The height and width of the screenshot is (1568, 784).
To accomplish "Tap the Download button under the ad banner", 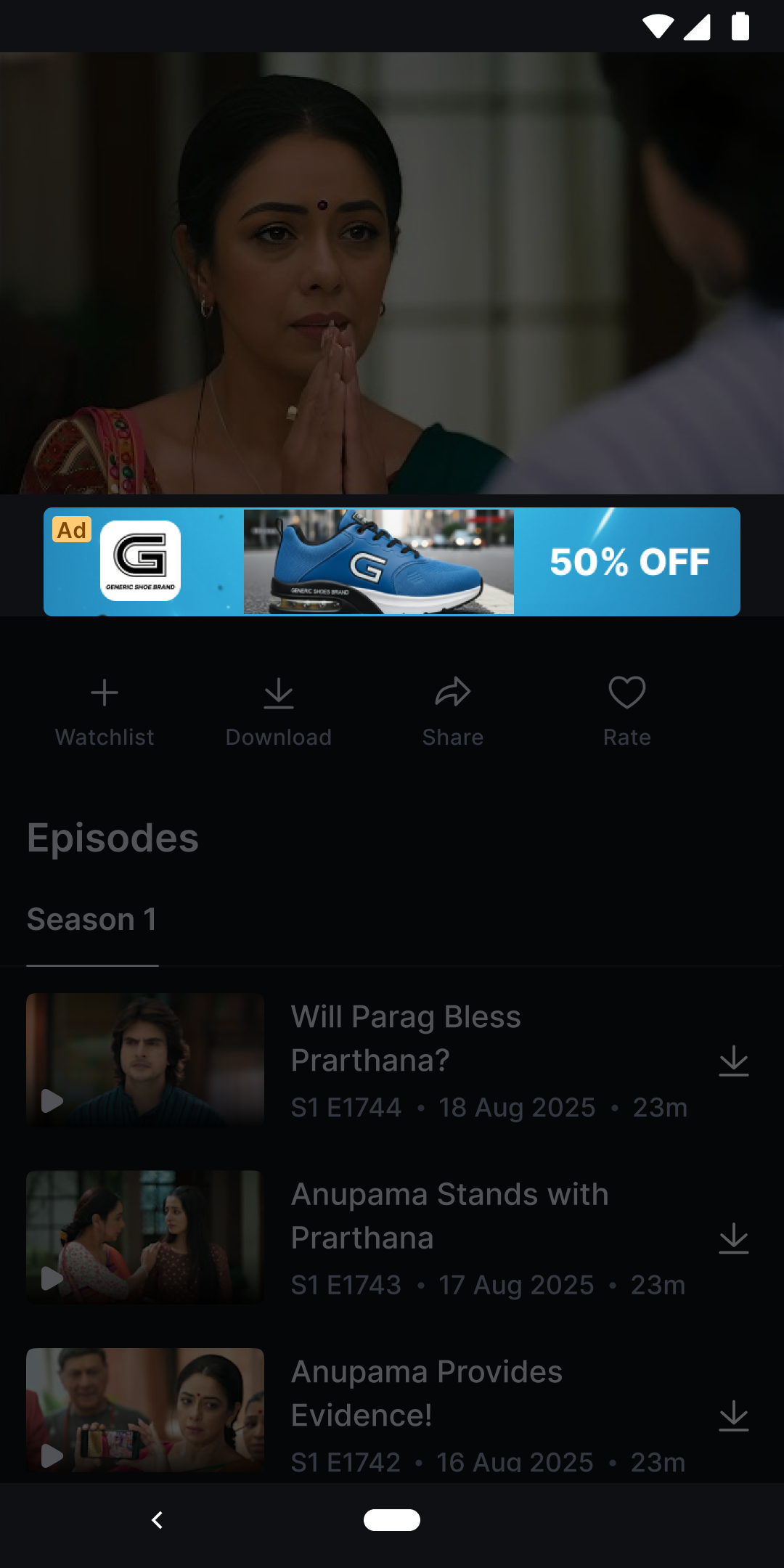I will 279,710.
